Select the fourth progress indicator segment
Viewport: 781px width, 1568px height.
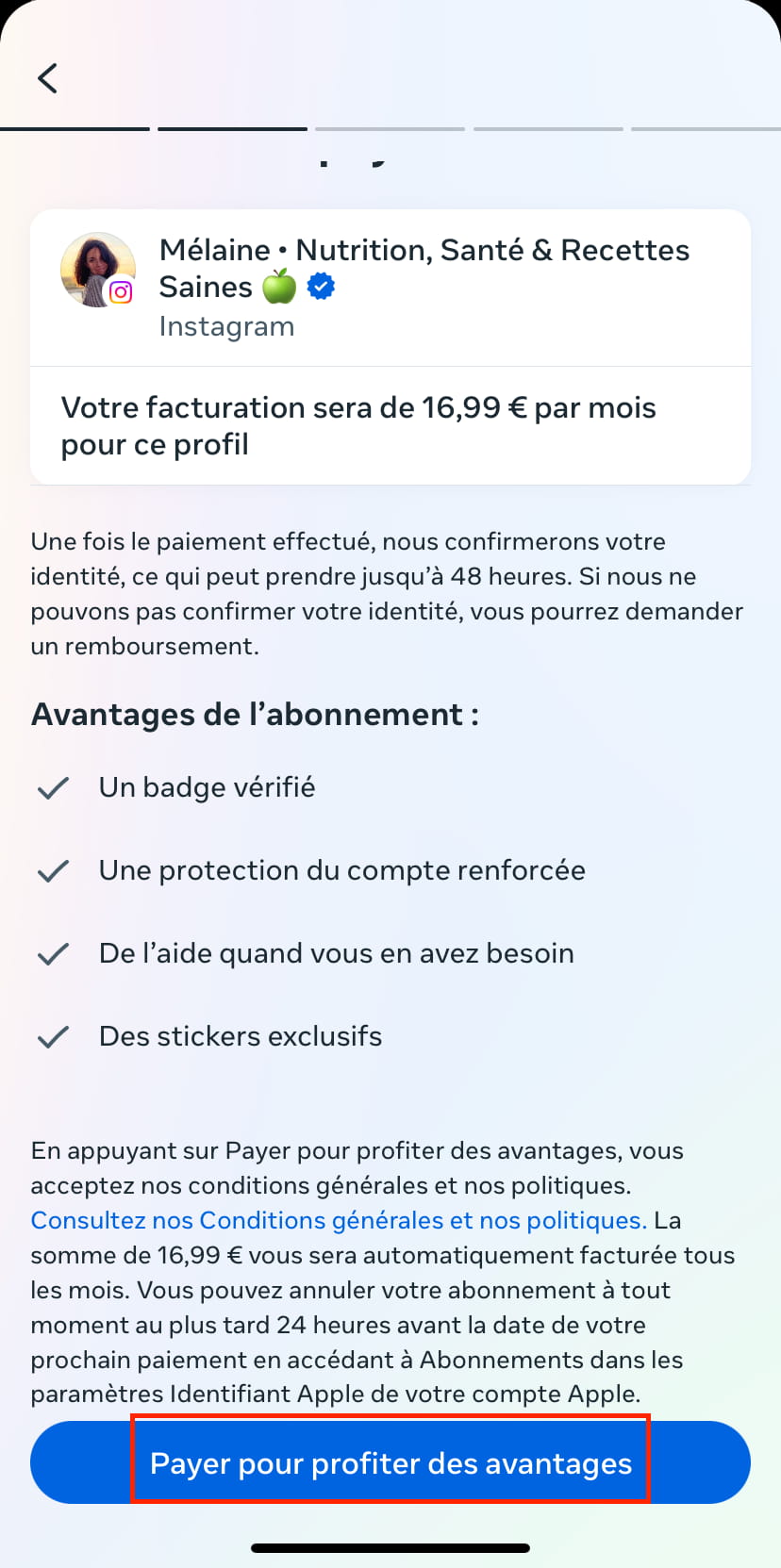coord(548,127)
